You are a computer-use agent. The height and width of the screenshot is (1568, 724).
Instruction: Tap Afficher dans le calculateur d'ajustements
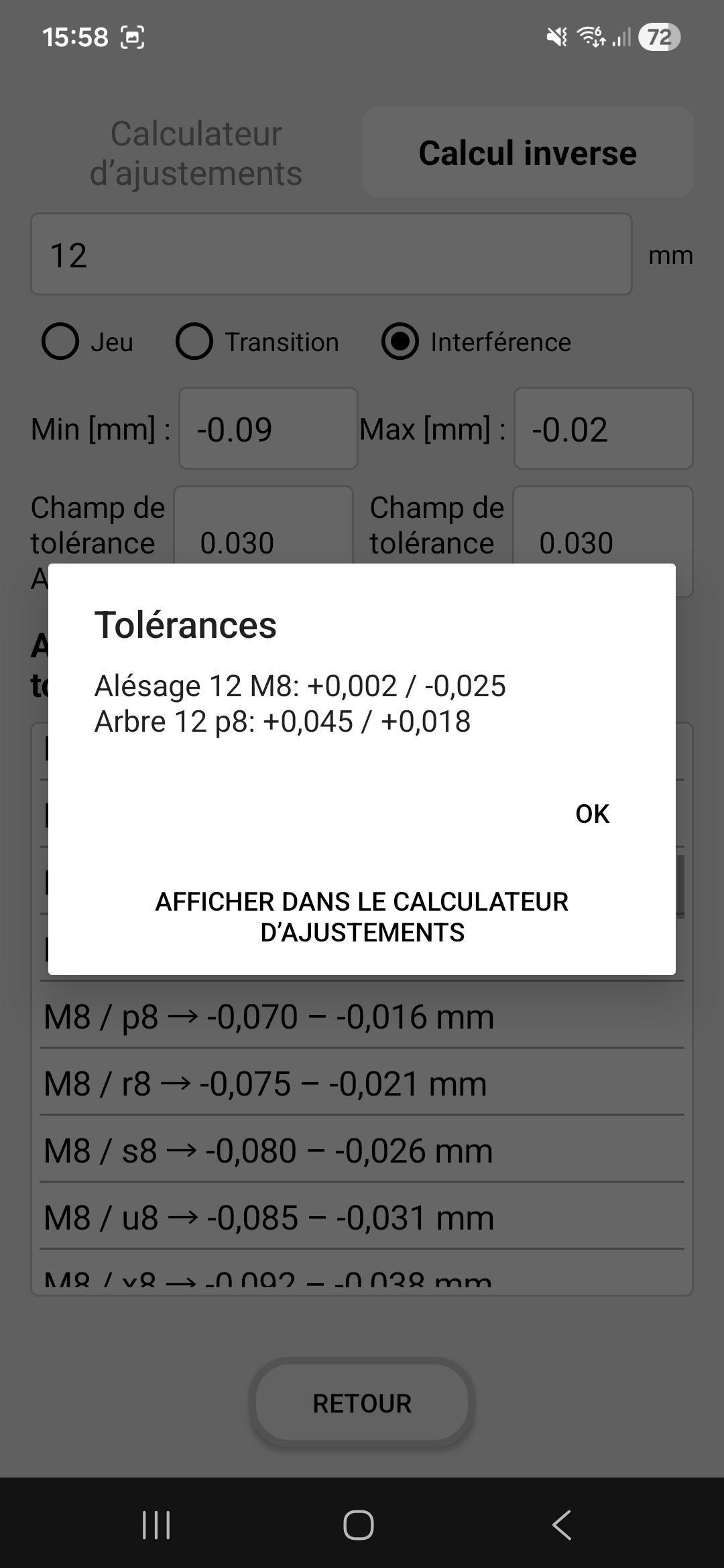(x=362, y=917)
